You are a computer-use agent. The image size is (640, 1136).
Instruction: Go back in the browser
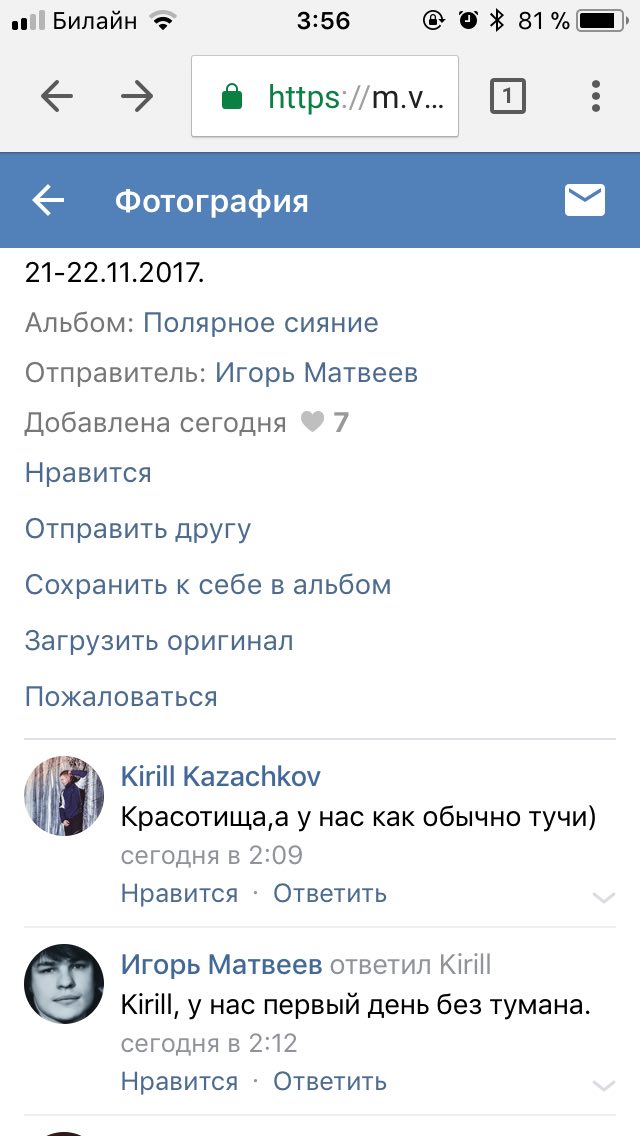[x=57, y=96]
